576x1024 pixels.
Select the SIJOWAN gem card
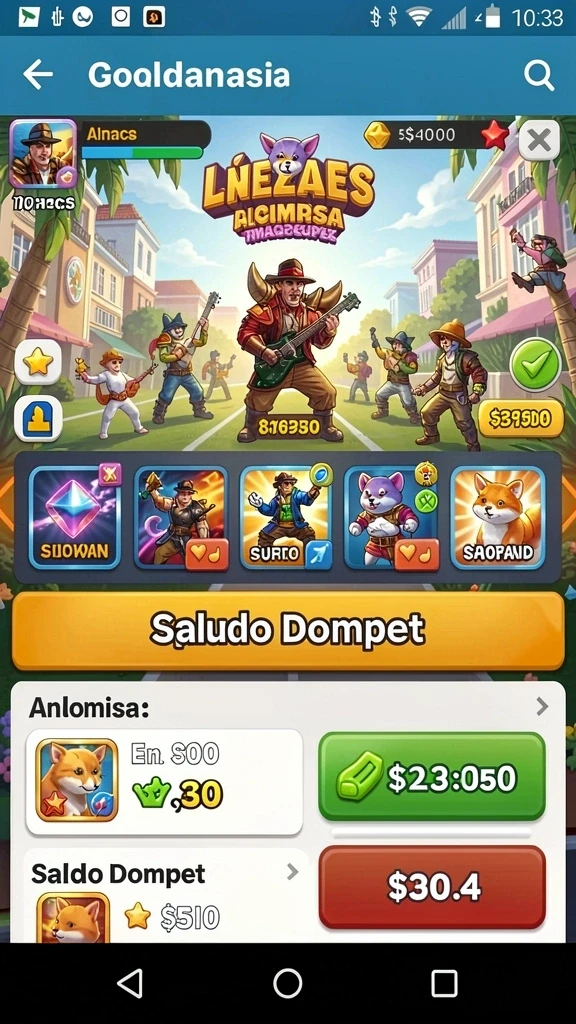[x=74, y=517]
